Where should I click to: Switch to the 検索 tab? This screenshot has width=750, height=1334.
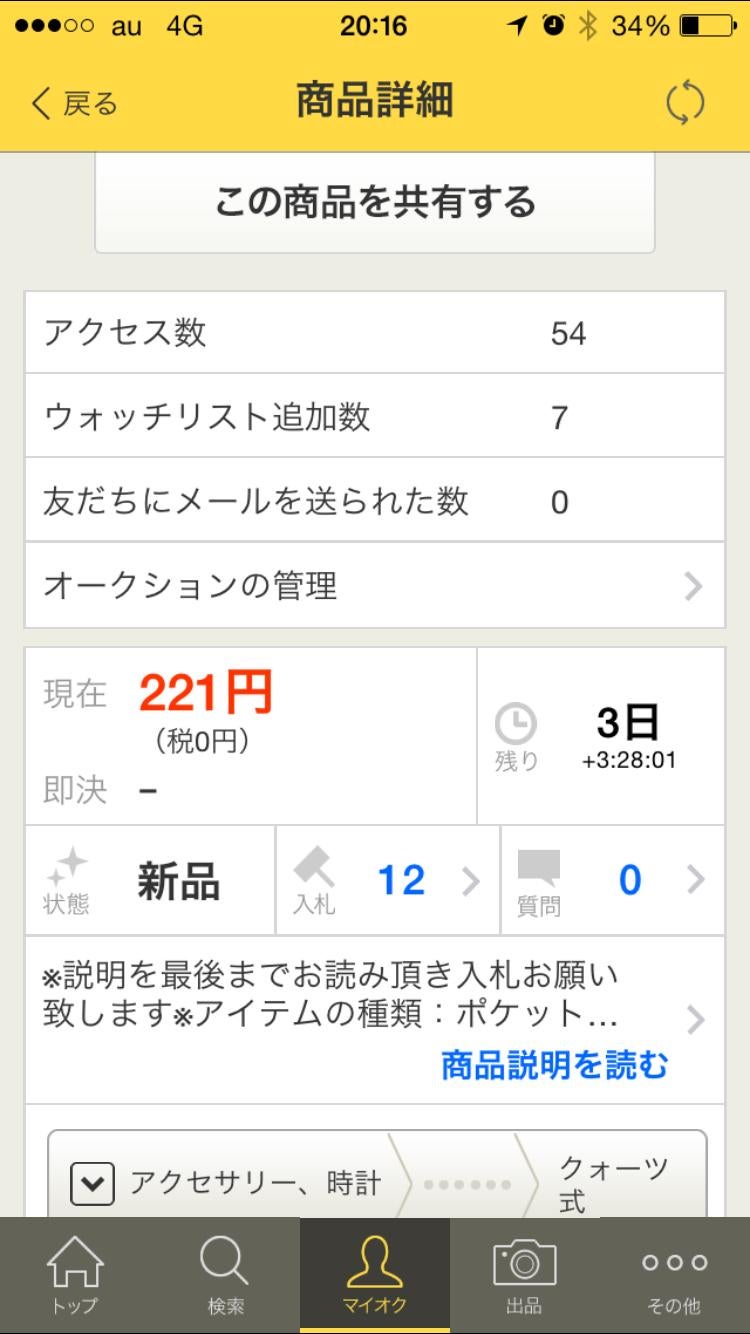tap(225, 1274)
